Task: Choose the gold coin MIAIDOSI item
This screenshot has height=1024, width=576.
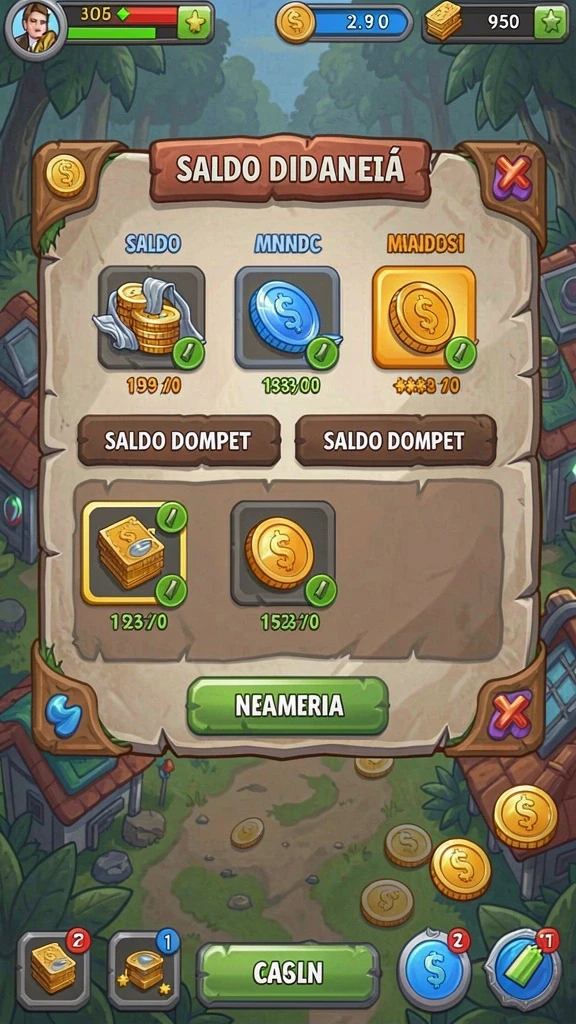Action: pyautogui.click(x=424, y=317)
